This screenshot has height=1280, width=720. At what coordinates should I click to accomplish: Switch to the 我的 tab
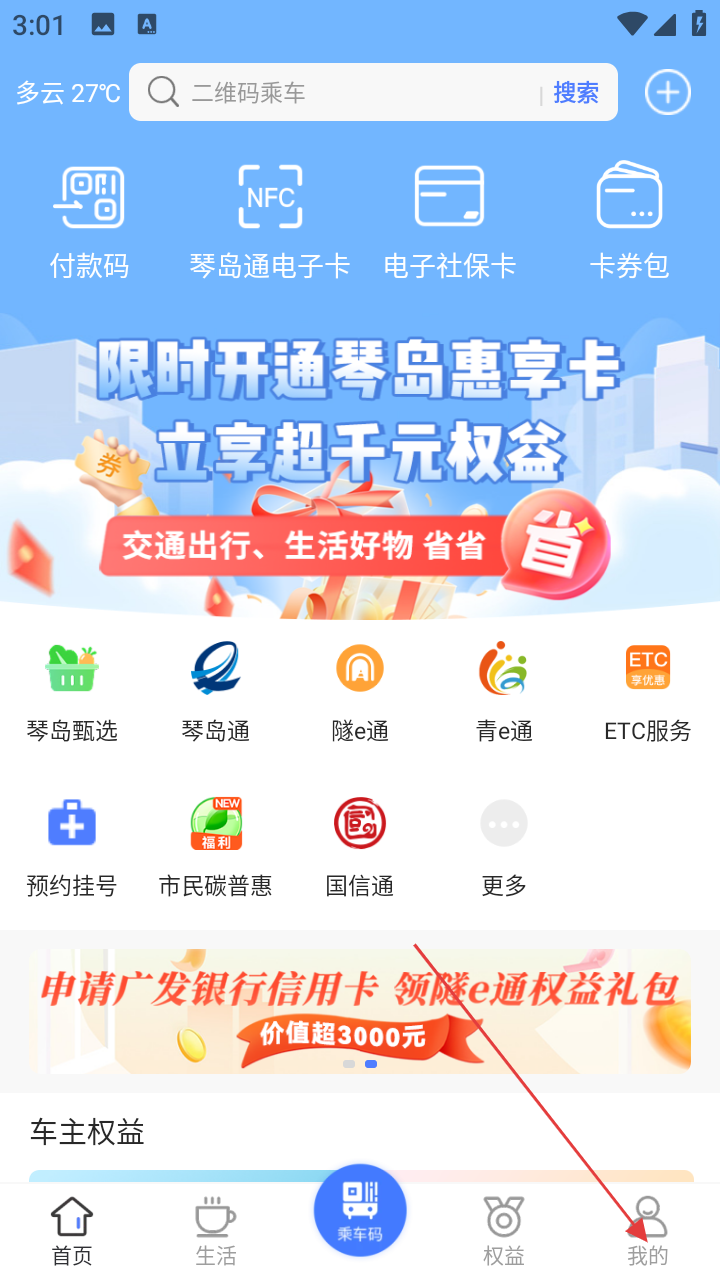(648, 1231)
